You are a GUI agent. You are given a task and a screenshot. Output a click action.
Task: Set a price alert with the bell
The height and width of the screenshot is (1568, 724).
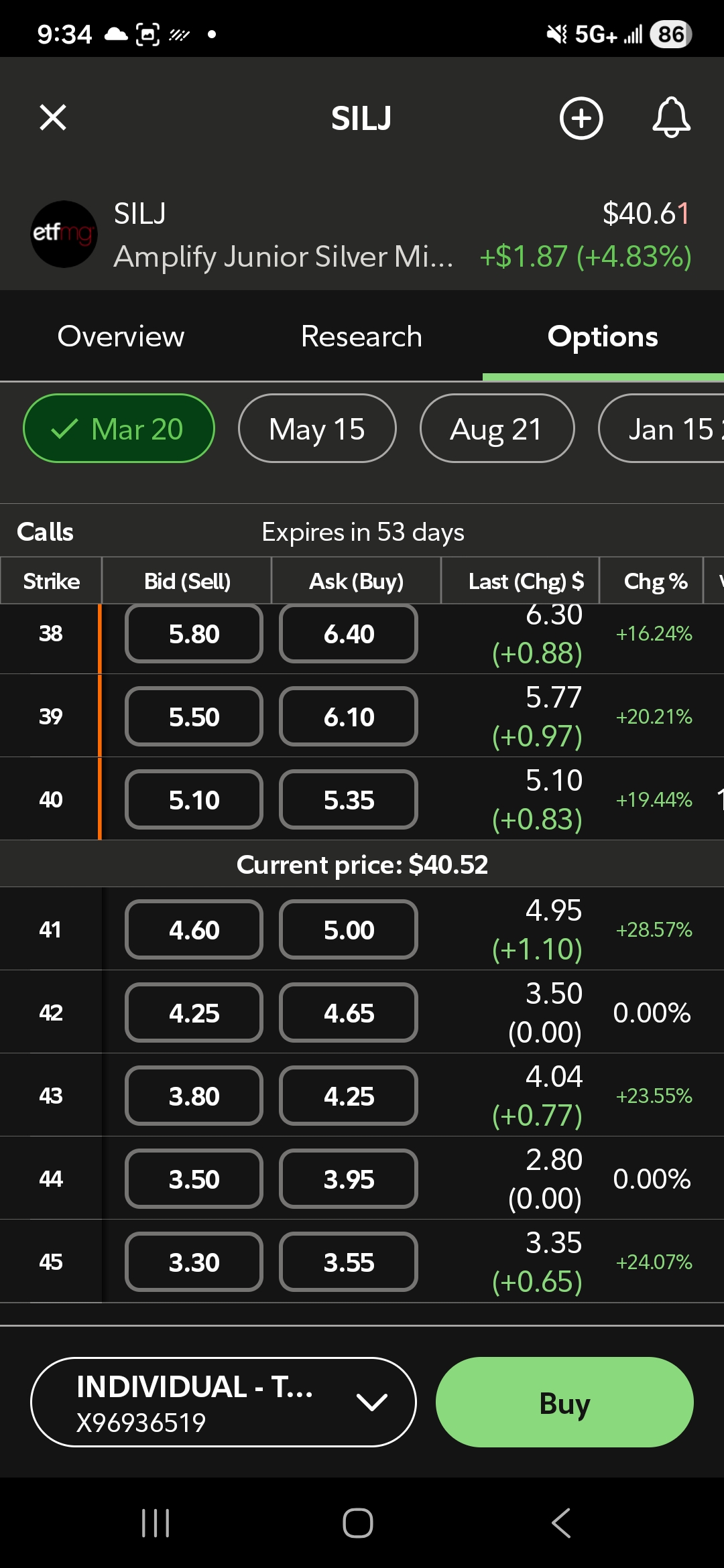pos(671,119)
